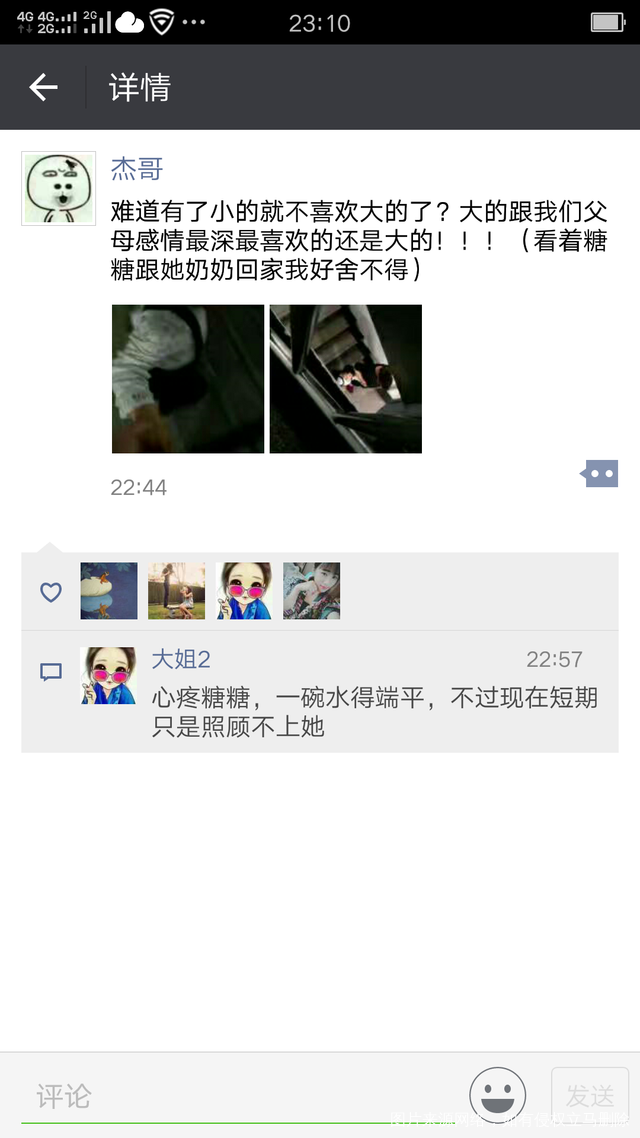Viewport: 640px width, 1138px height.
Task: Open the second liker's avatar
Action: tap(176, 591)
